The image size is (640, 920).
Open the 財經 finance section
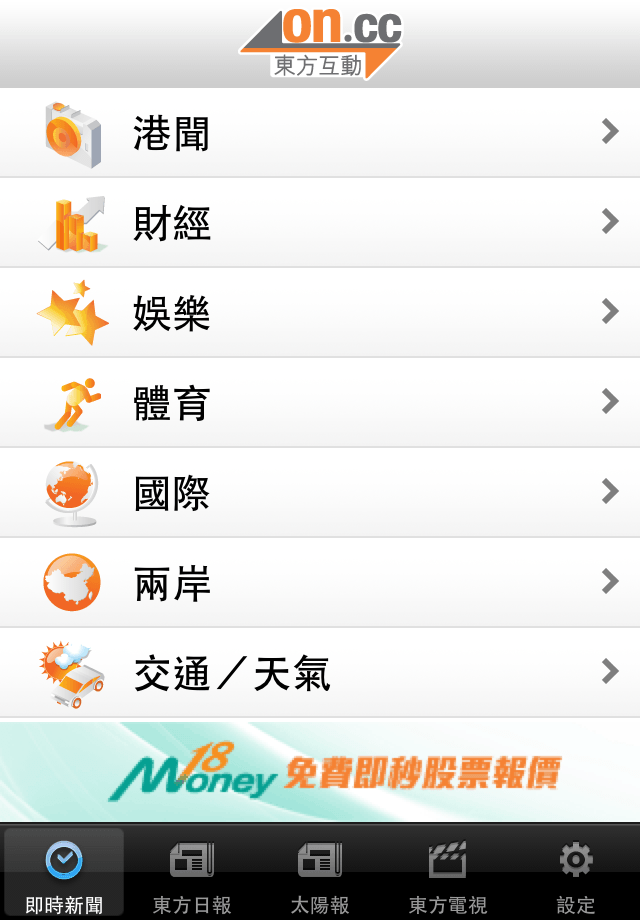(x=320, y=223)
